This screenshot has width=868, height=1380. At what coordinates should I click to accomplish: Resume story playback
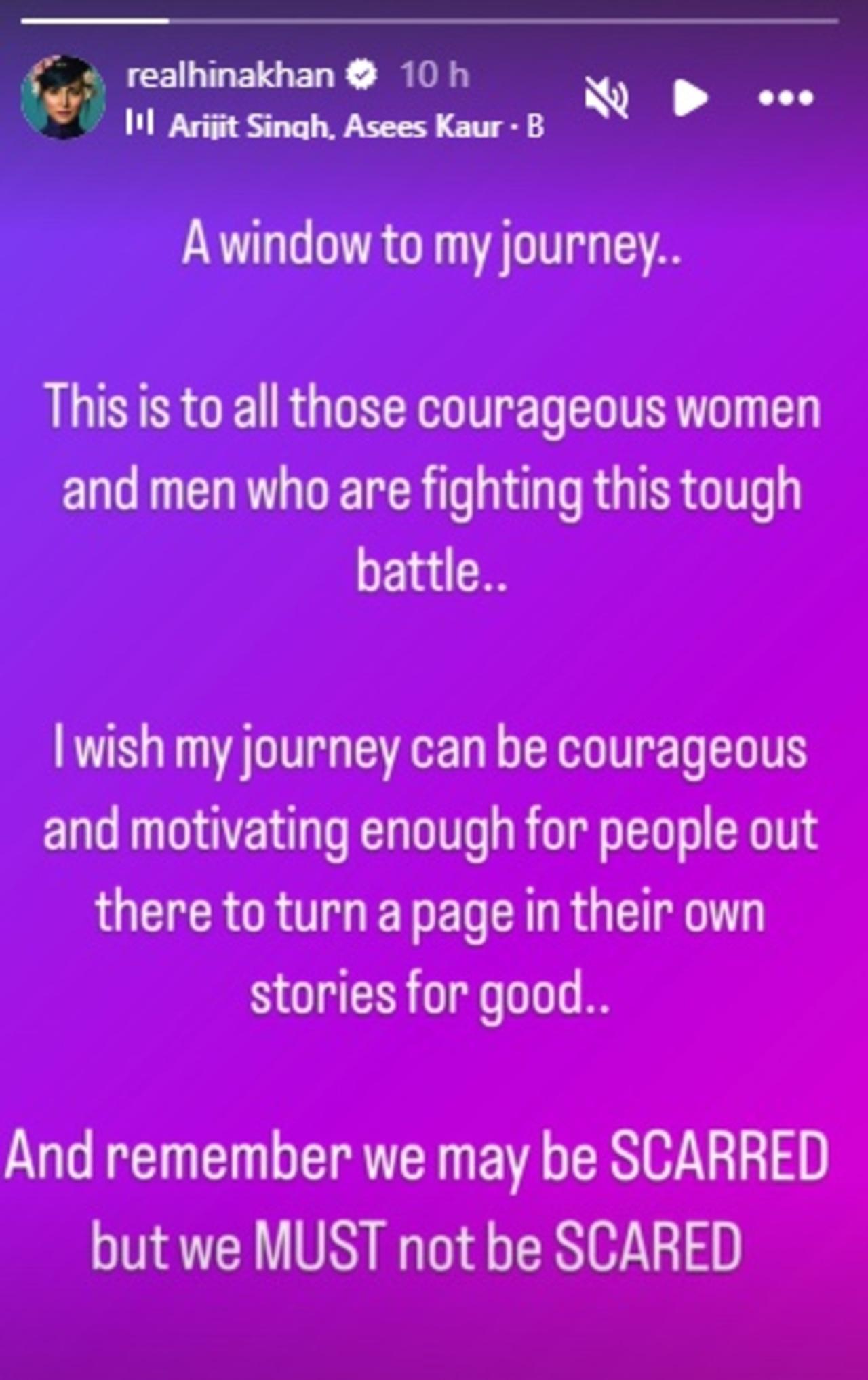coord(690,98)
